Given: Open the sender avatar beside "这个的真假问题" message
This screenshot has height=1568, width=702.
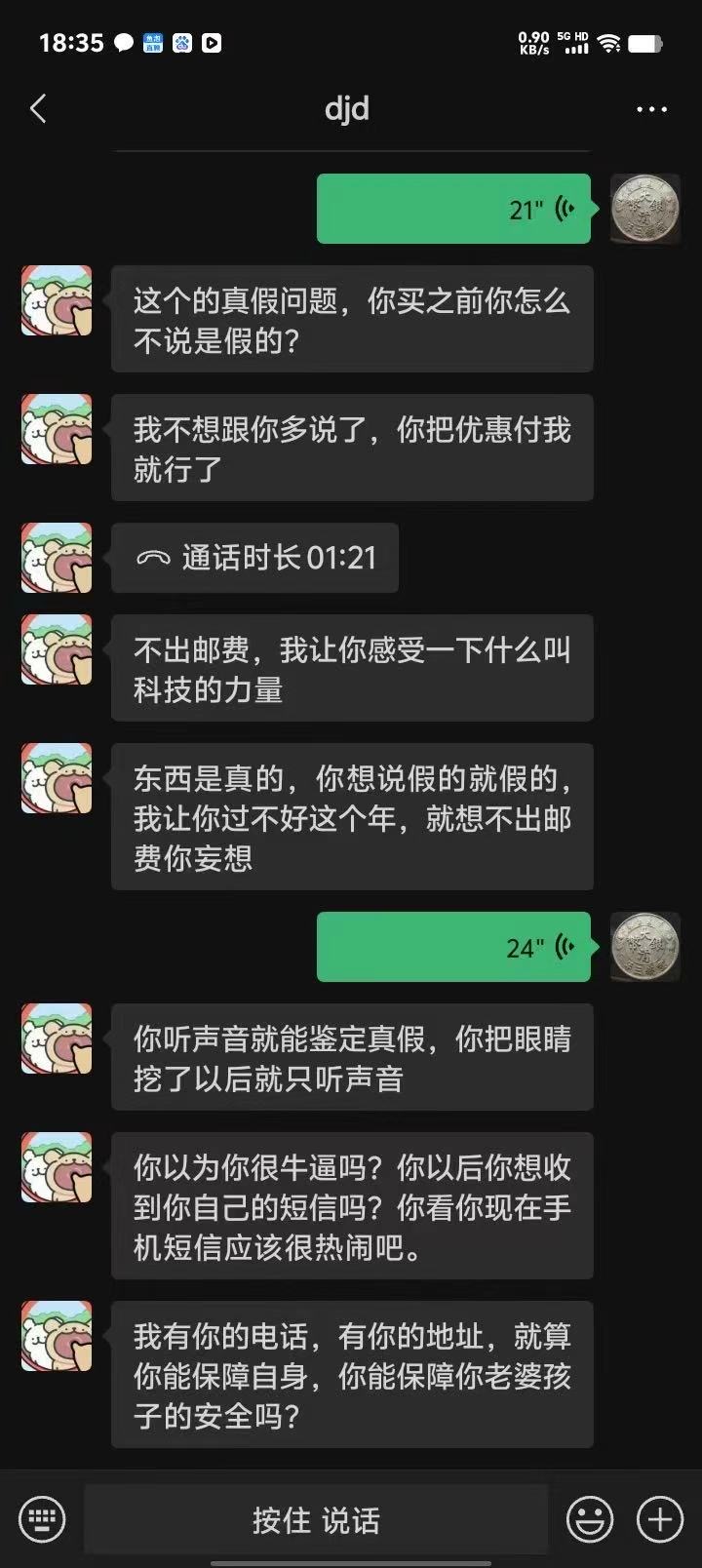Looking at the screenshot, I should pos(57,300).
